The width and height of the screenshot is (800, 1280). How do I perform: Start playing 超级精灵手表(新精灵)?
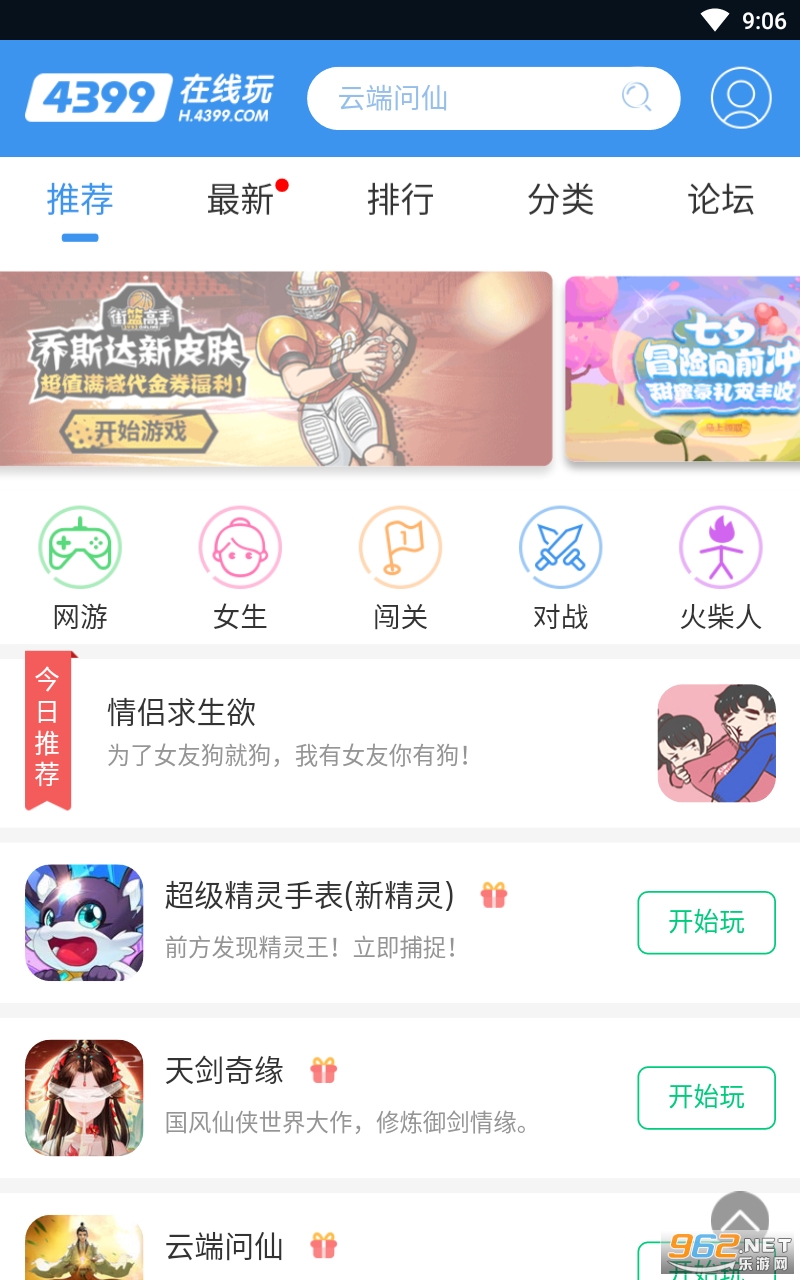tap(706, 922)
